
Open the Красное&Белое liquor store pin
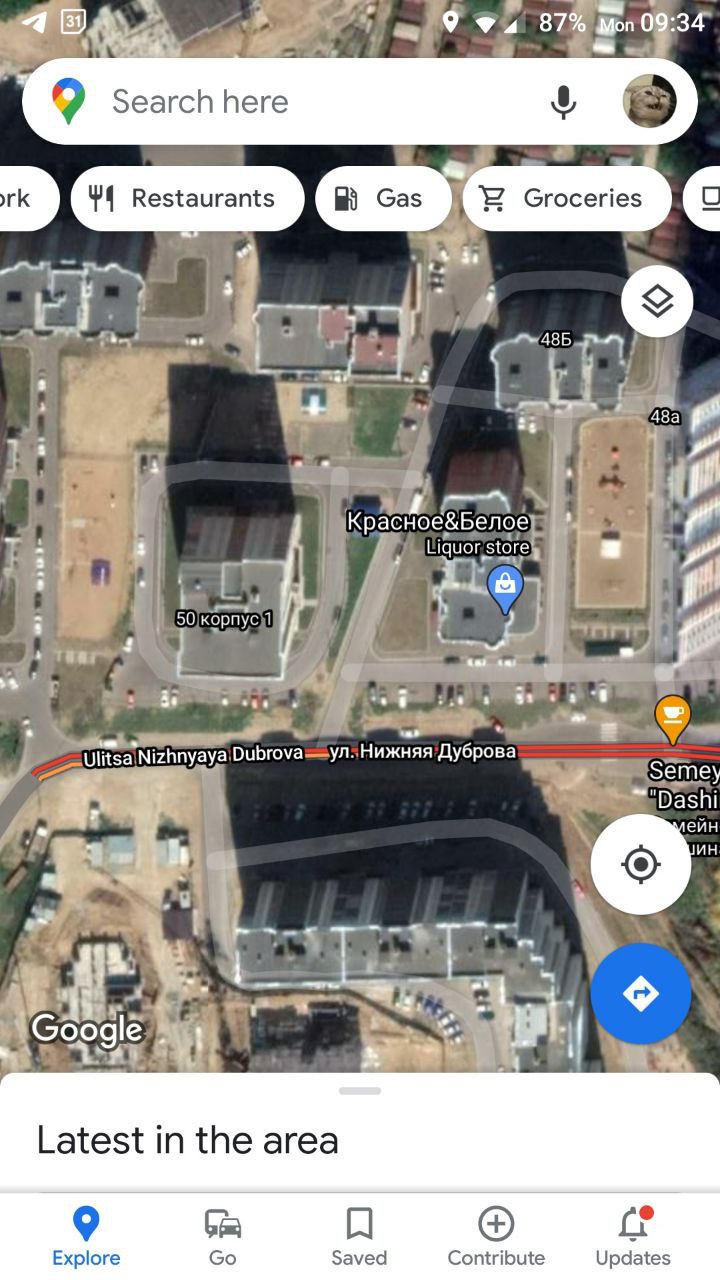505,590
